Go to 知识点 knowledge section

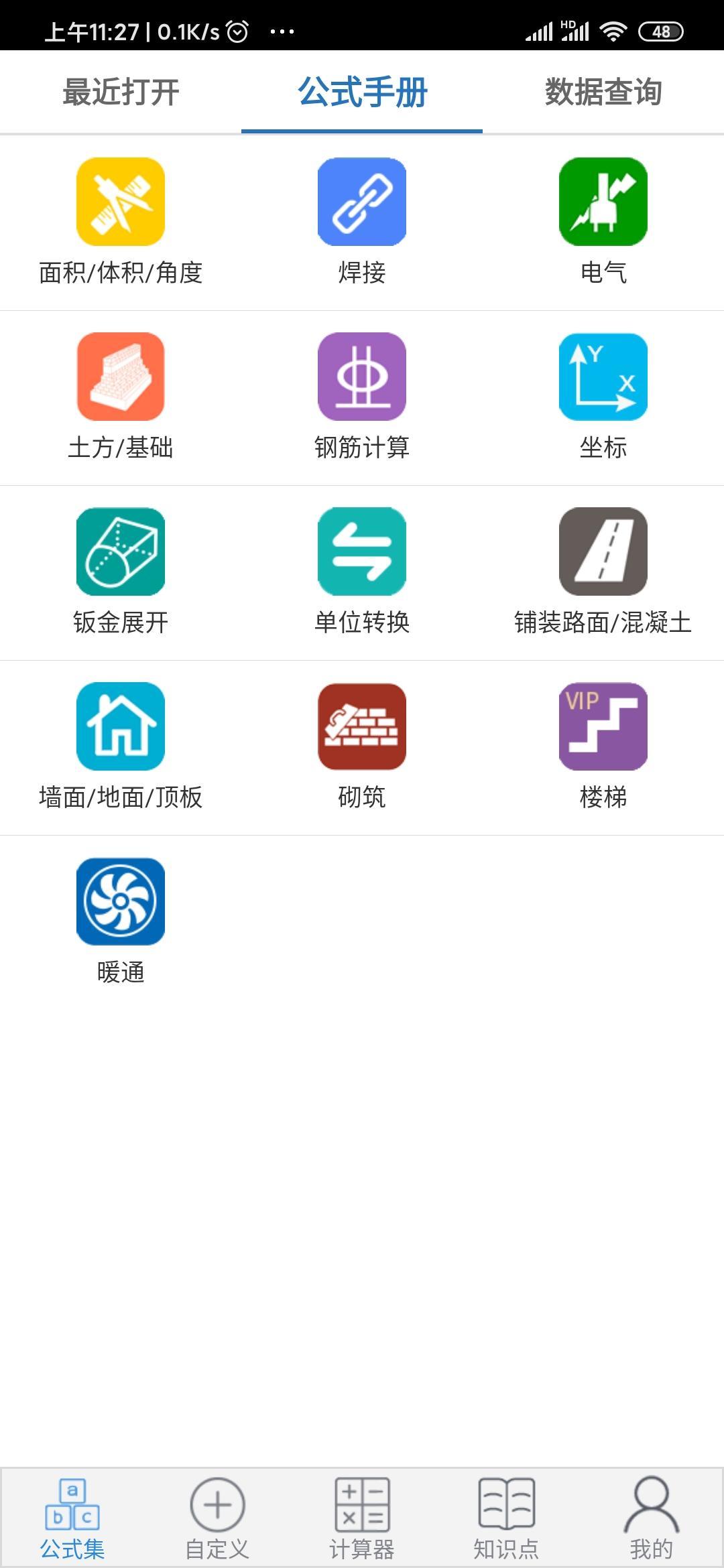click(x=507, y=1518)
